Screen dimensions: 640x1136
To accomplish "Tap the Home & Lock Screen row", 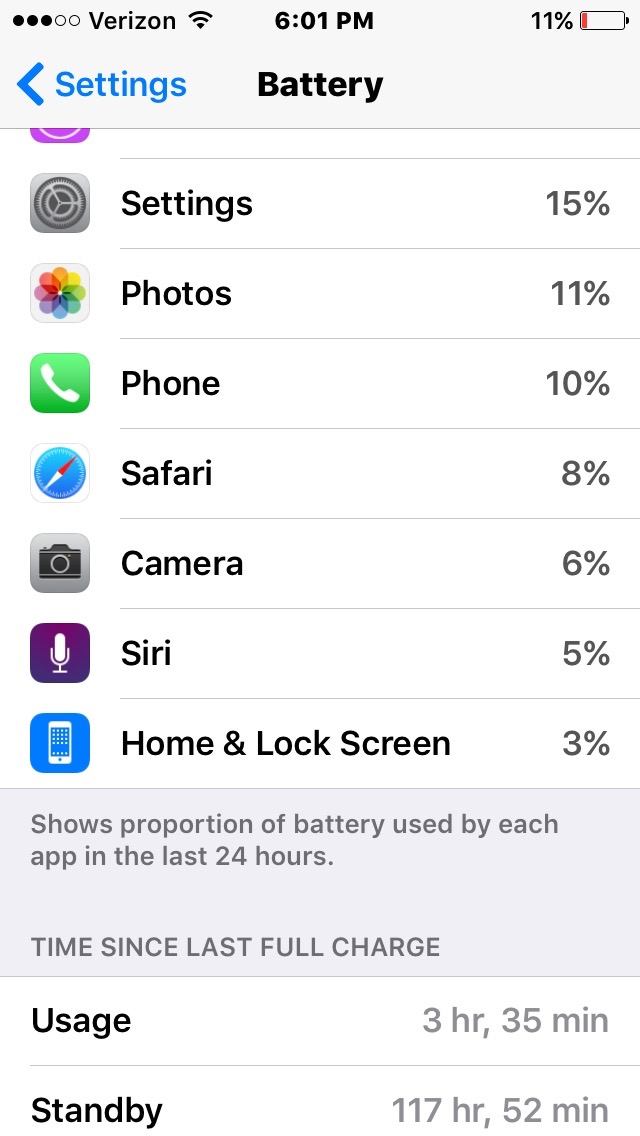I will 320,744.
